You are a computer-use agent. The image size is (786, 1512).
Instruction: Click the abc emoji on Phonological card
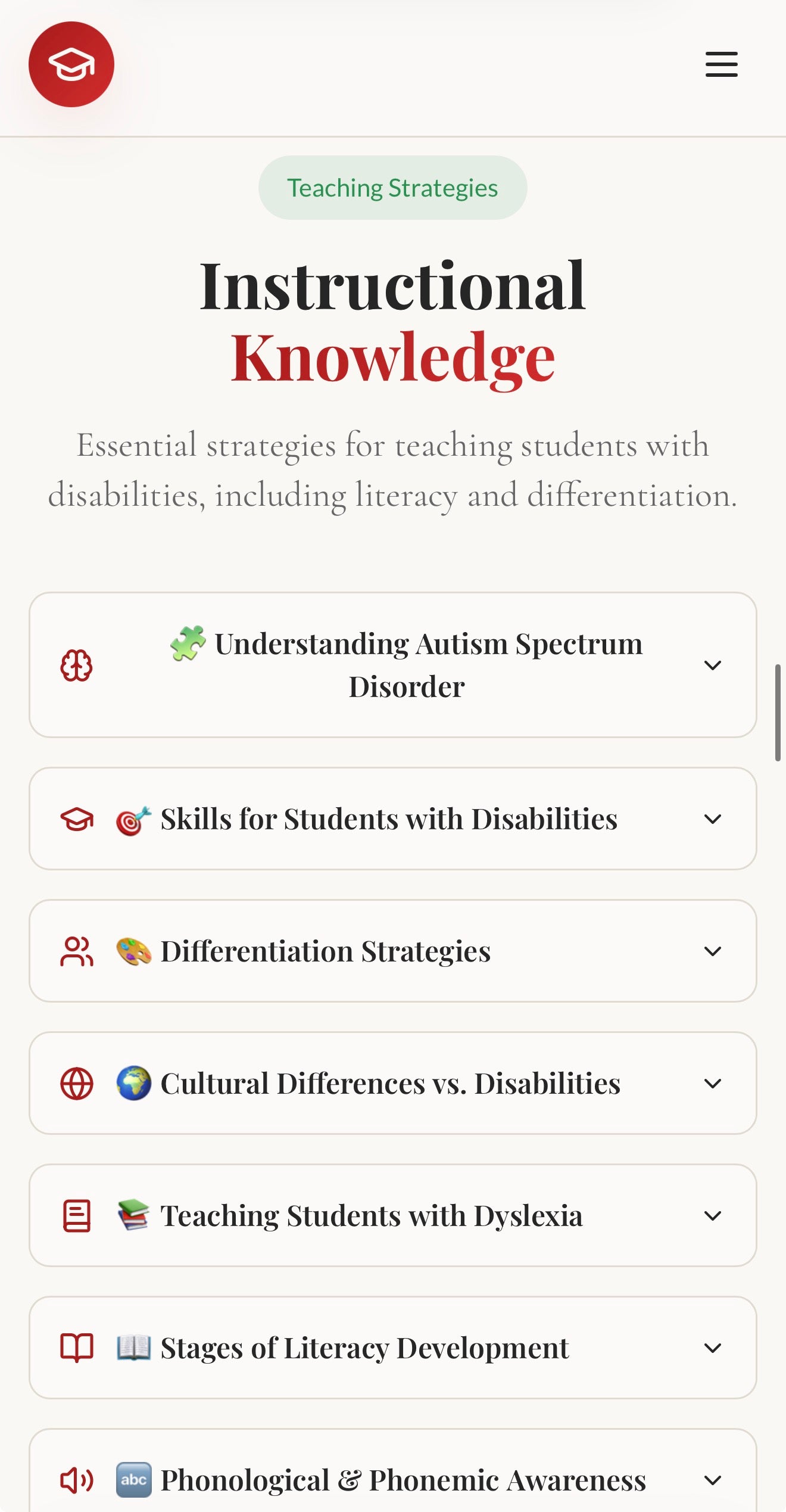point(132,1479)
